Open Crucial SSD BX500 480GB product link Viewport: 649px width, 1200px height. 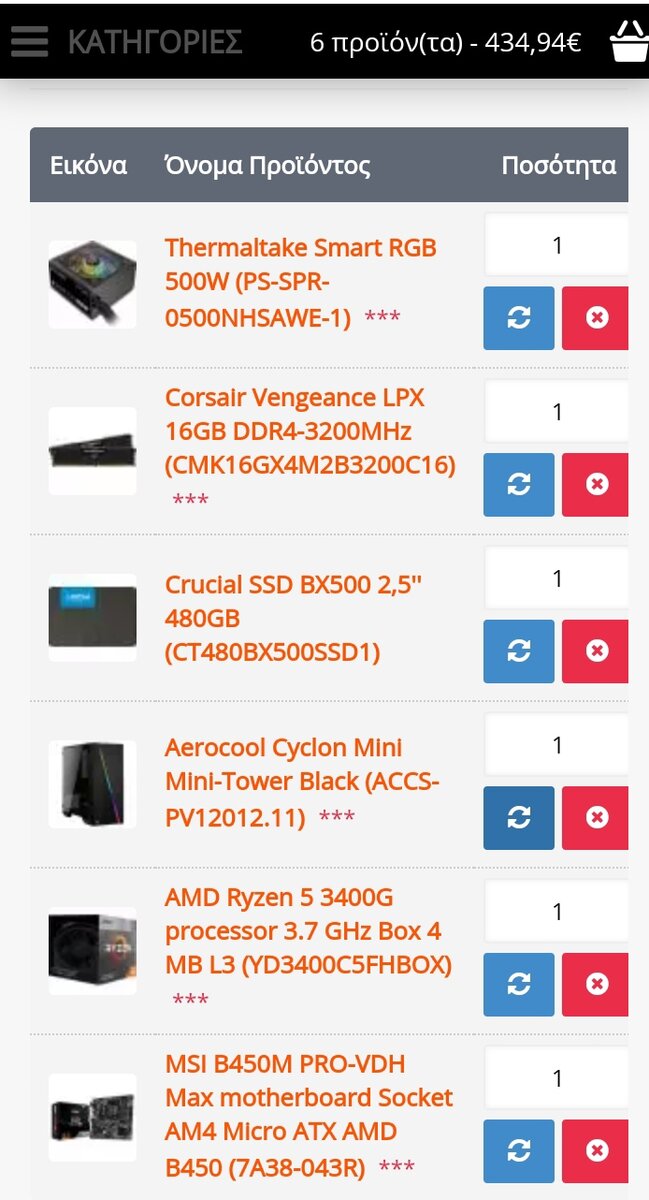294,618
